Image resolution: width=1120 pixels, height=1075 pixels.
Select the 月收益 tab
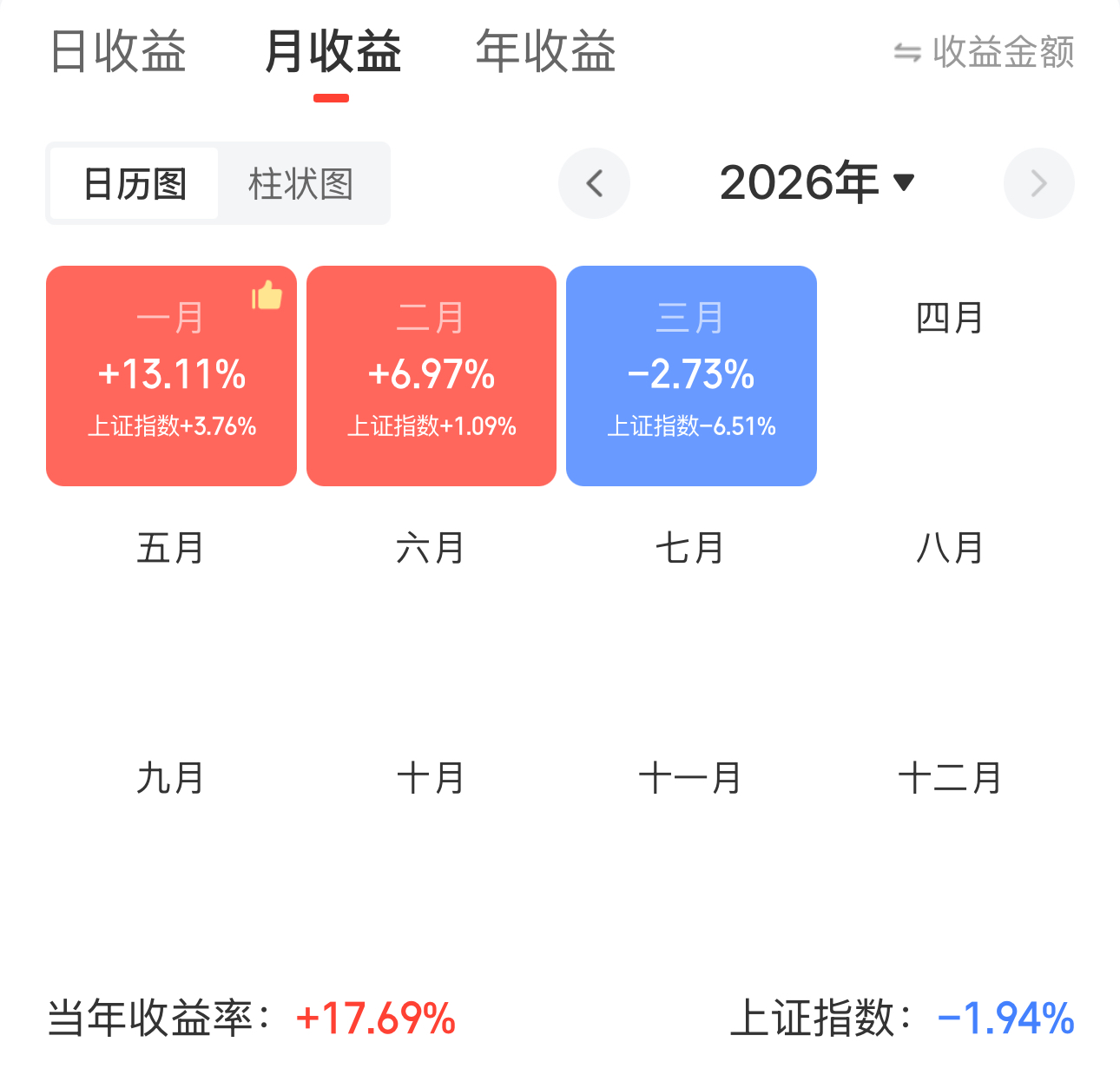click(332, 52)
